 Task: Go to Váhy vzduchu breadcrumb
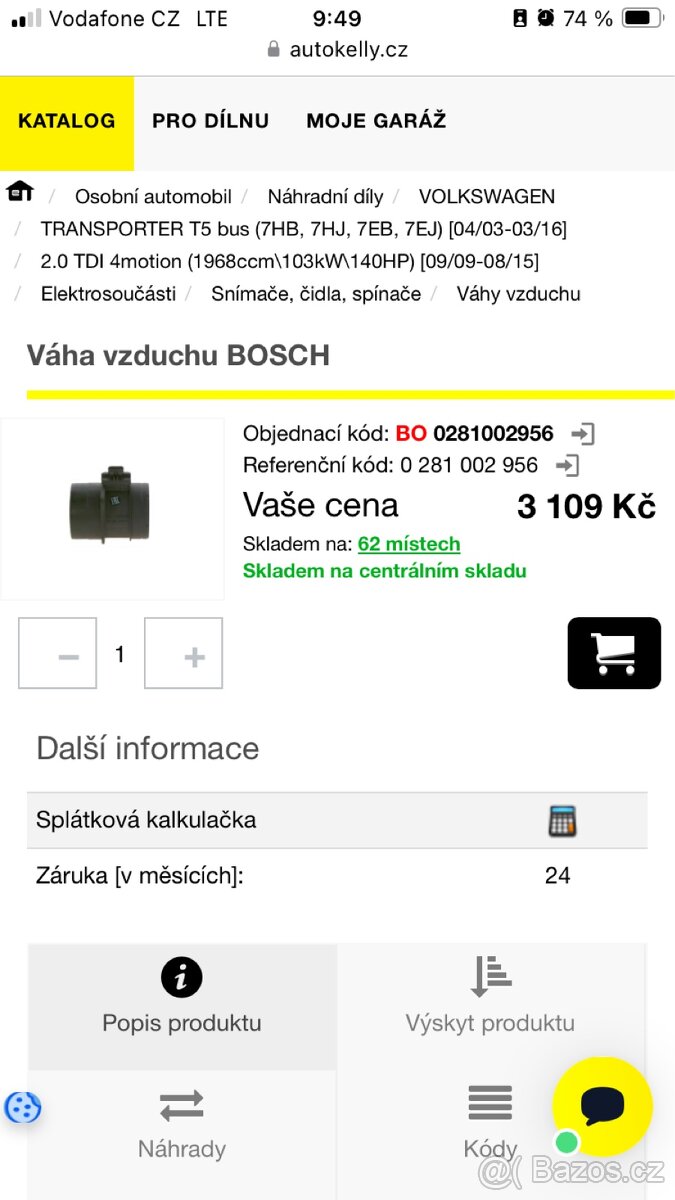pyautogui.click(x=518, y=294)
